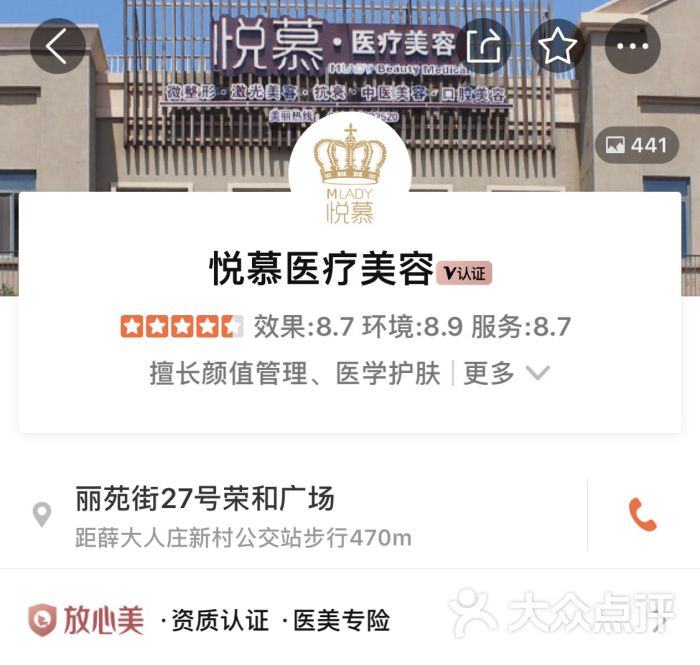Expand 更多 to see more specialties

(506, 374)
